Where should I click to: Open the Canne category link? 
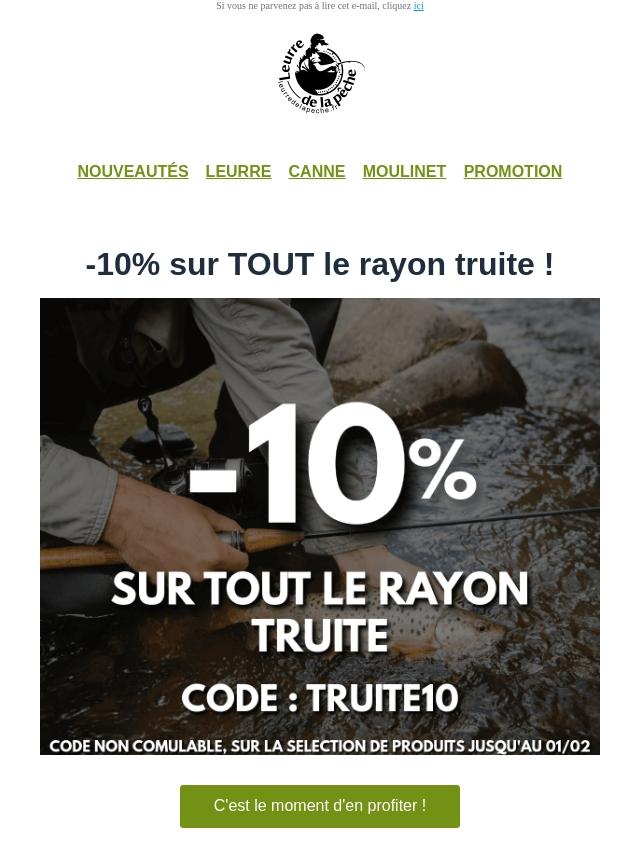pos(316,171)
